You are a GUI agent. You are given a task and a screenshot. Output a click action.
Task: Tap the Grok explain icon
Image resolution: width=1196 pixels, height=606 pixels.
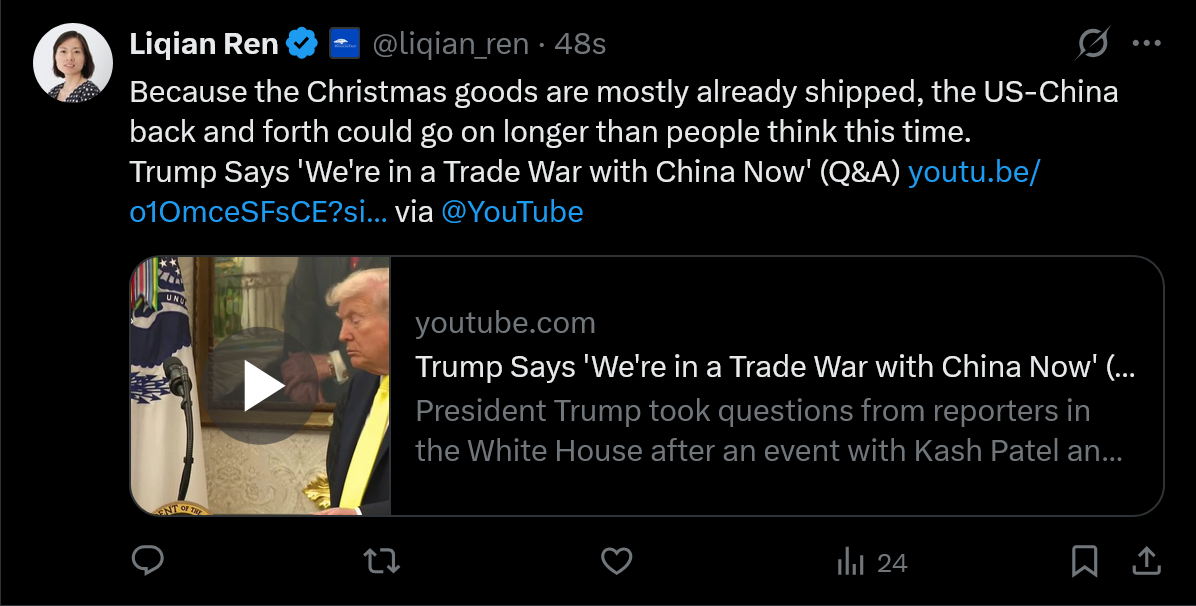click(x=1093, y=44)
